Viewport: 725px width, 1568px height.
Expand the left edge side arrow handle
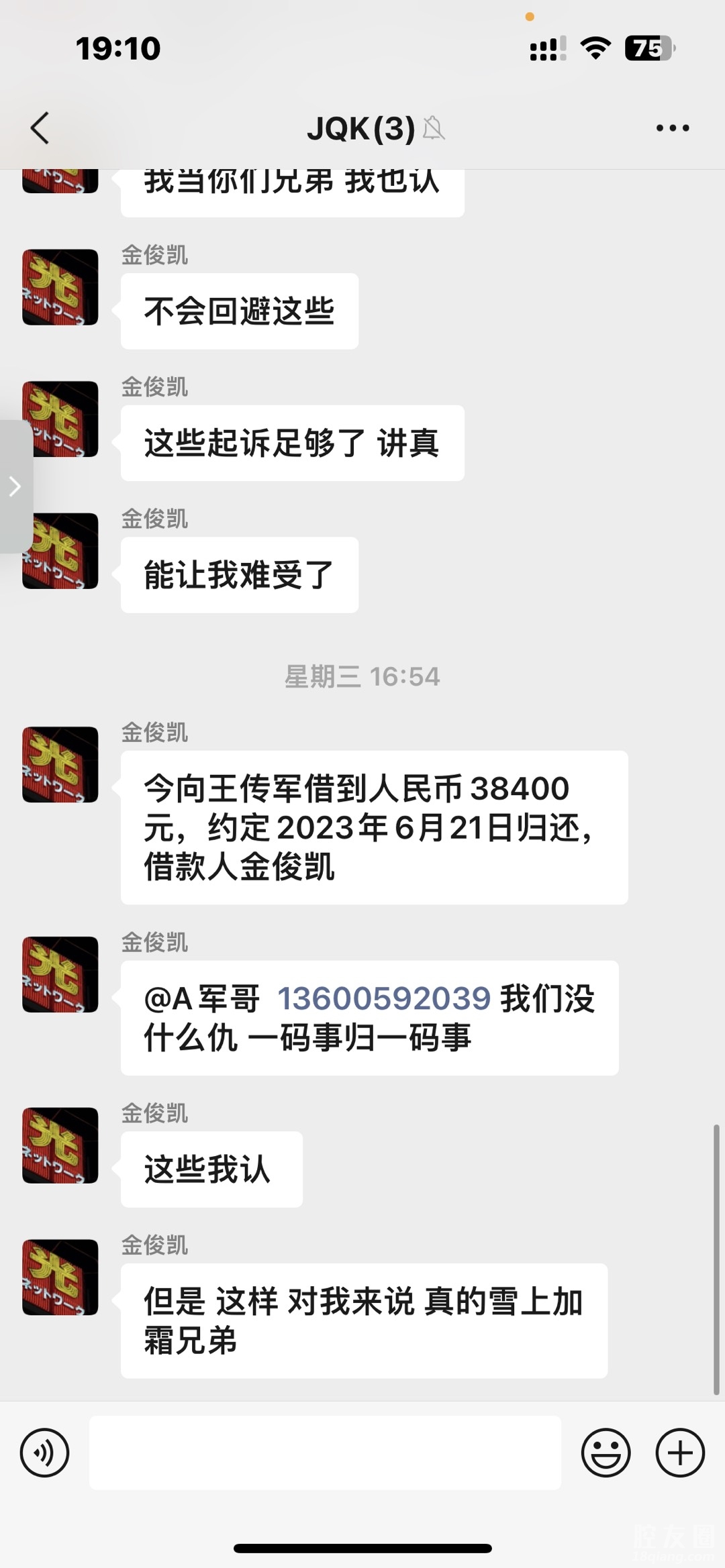[15, 486]
